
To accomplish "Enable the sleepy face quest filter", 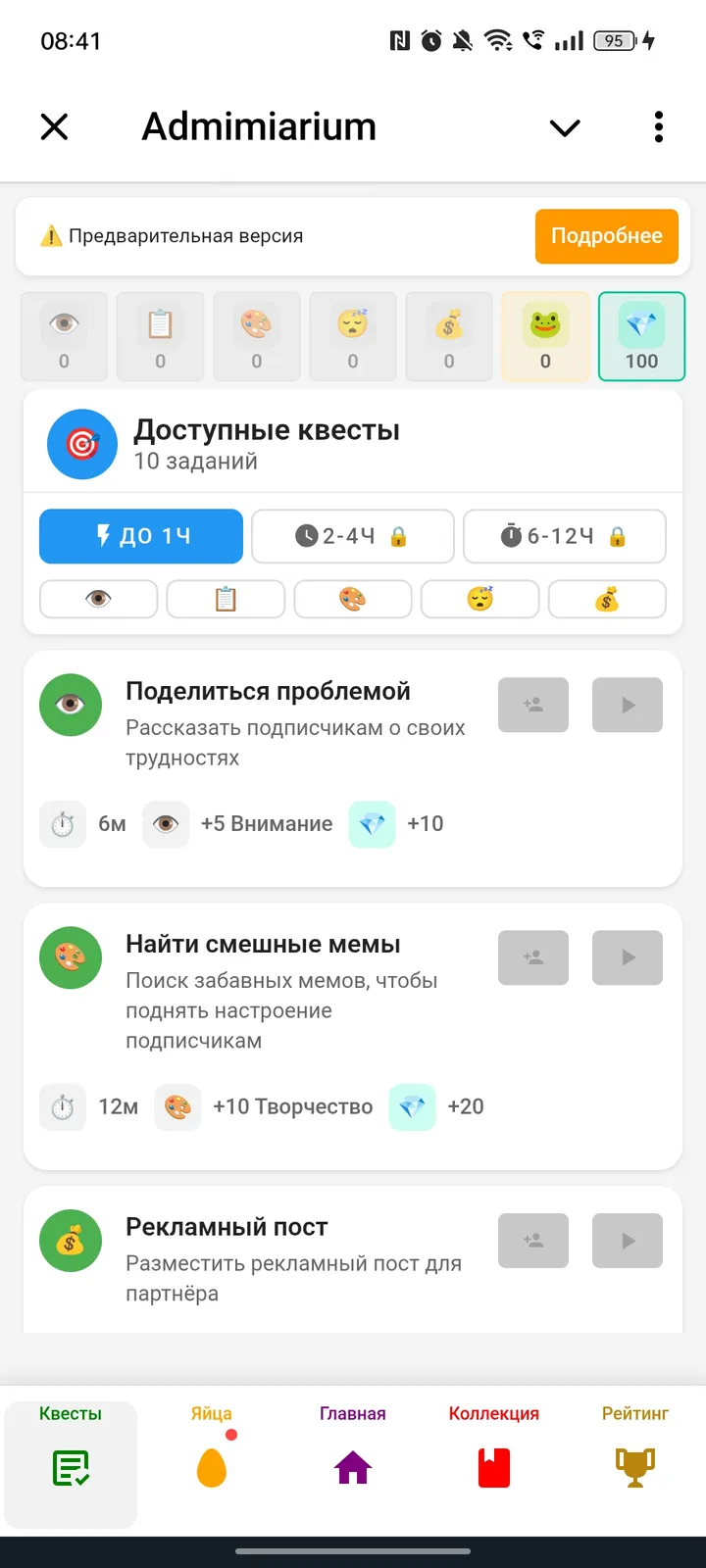I will point(479,599).
